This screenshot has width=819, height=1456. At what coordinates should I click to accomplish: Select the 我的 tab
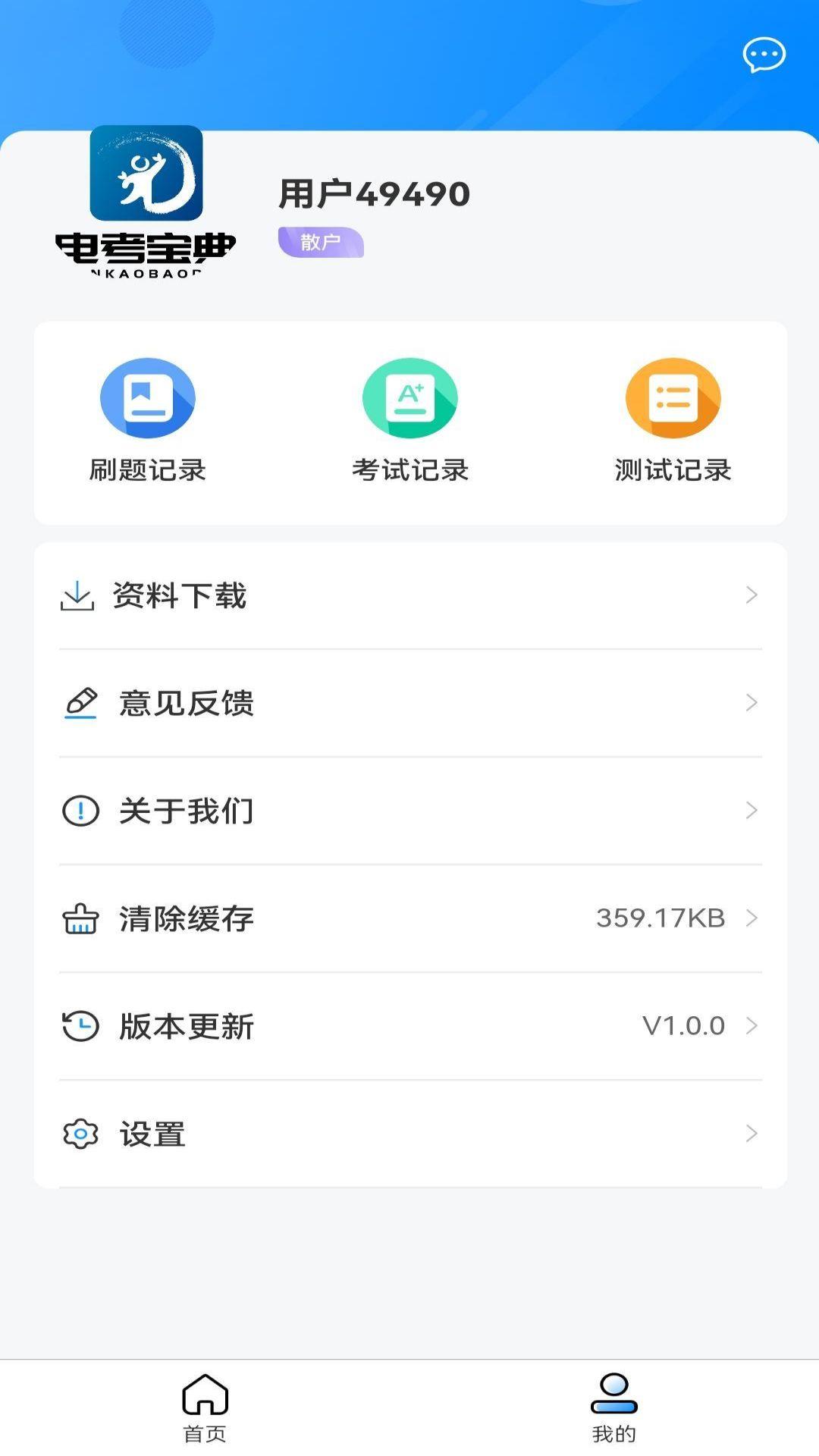(614, 1407)
